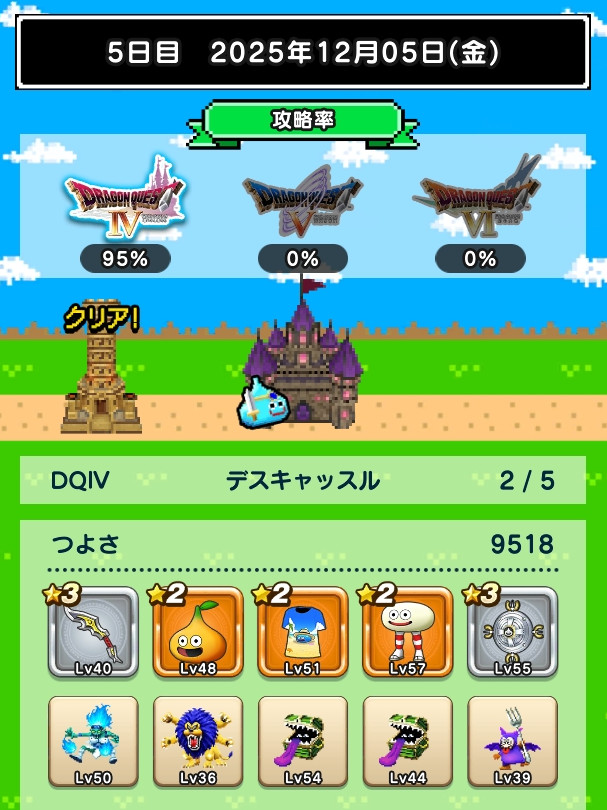Open the Lv40 bow weapon tile
The image size is (607, 810).
tap(93, 633)
